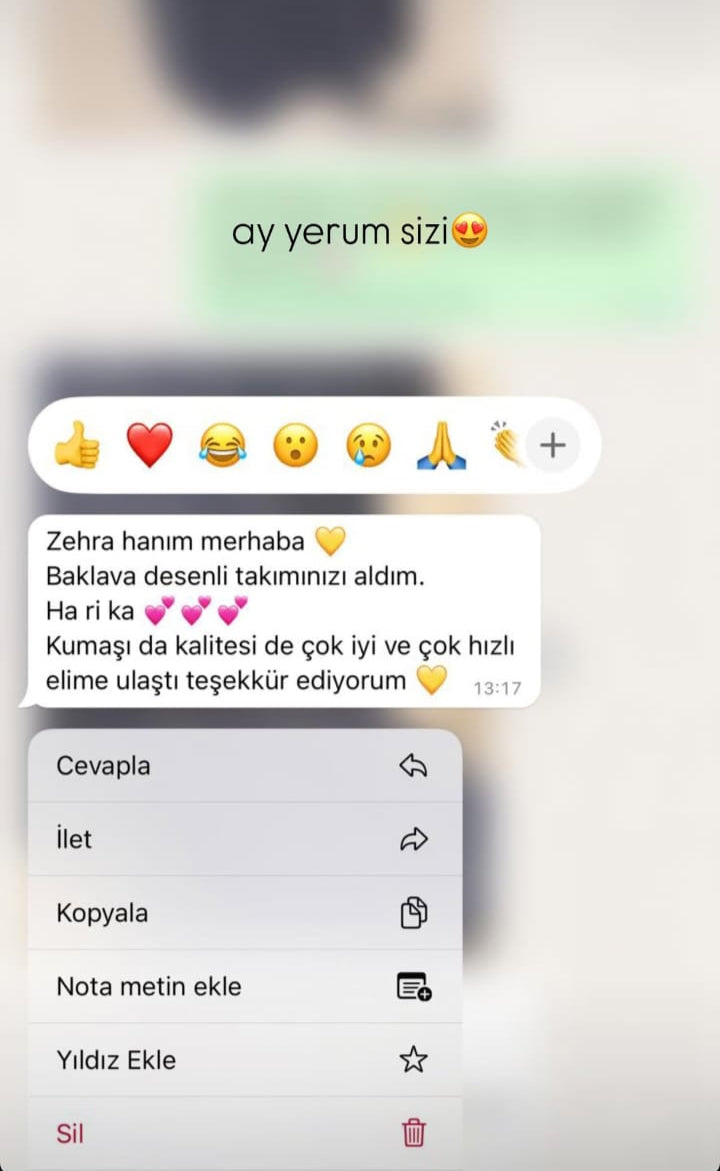
Task: Open more emoji reactions with plus button
Action: 552,445
